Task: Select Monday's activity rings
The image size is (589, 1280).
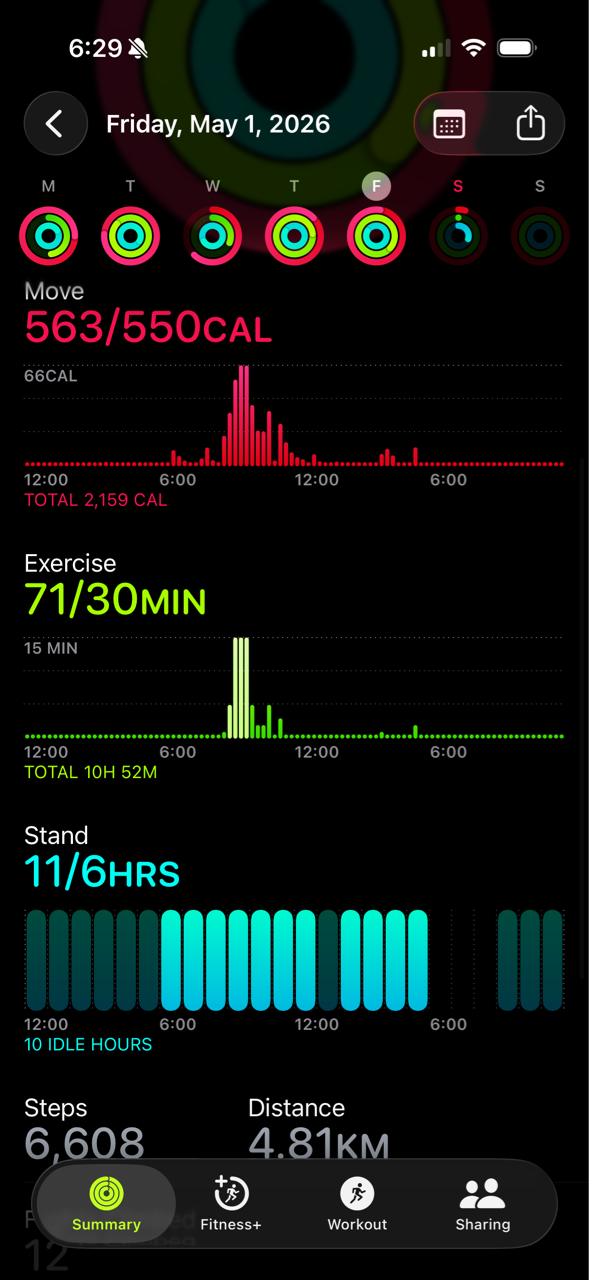Action: pyautogui.click(x=49, y=236)
